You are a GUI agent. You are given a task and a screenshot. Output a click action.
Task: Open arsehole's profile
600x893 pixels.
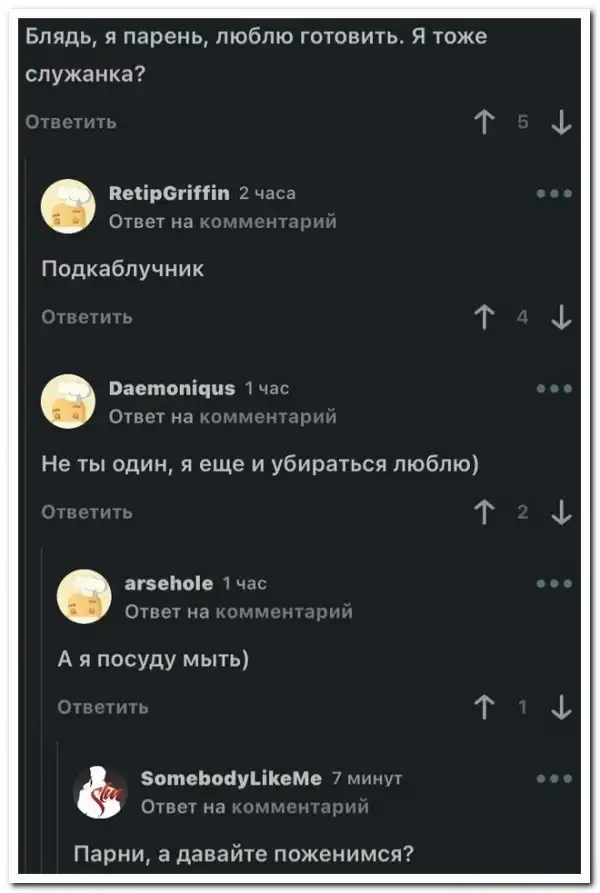168,583
